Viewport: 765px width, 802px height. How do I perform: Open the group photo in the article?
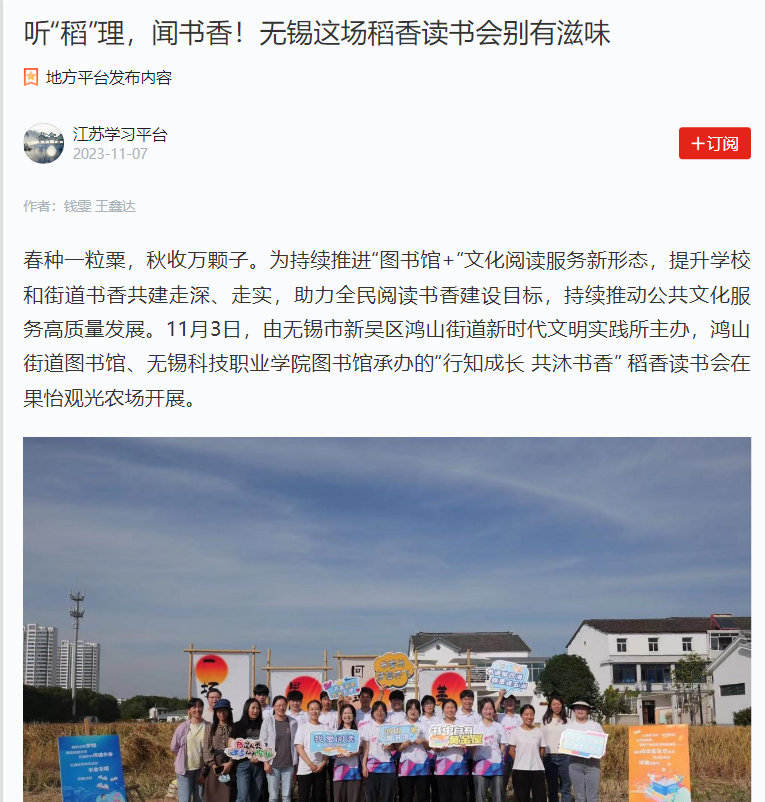pyautogui.click(x=386, y=618)
